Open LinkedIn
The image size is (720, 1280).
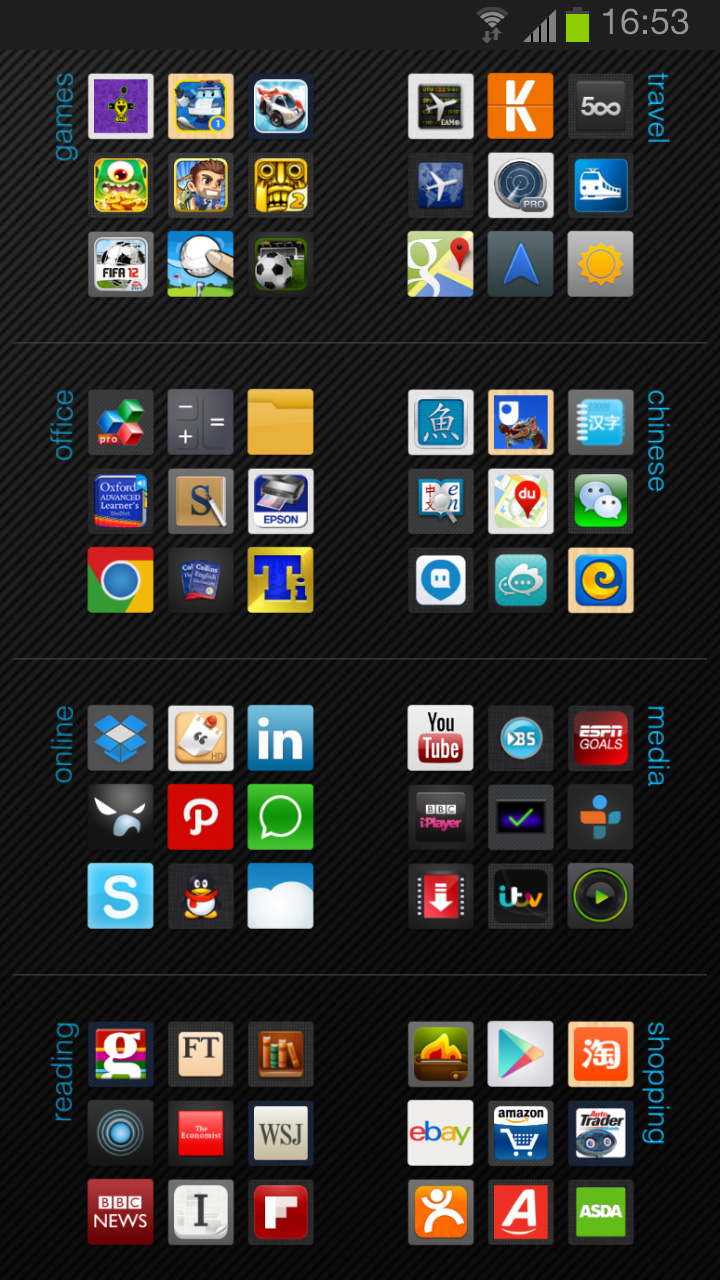point(280,738)
